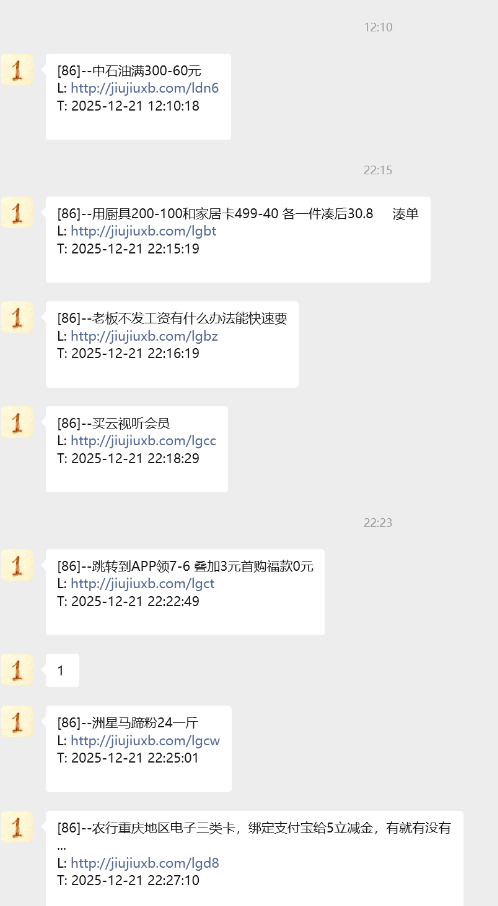Open the jiujiuxb.com/lgcw link
498x906 pixels.
point(145,741)
